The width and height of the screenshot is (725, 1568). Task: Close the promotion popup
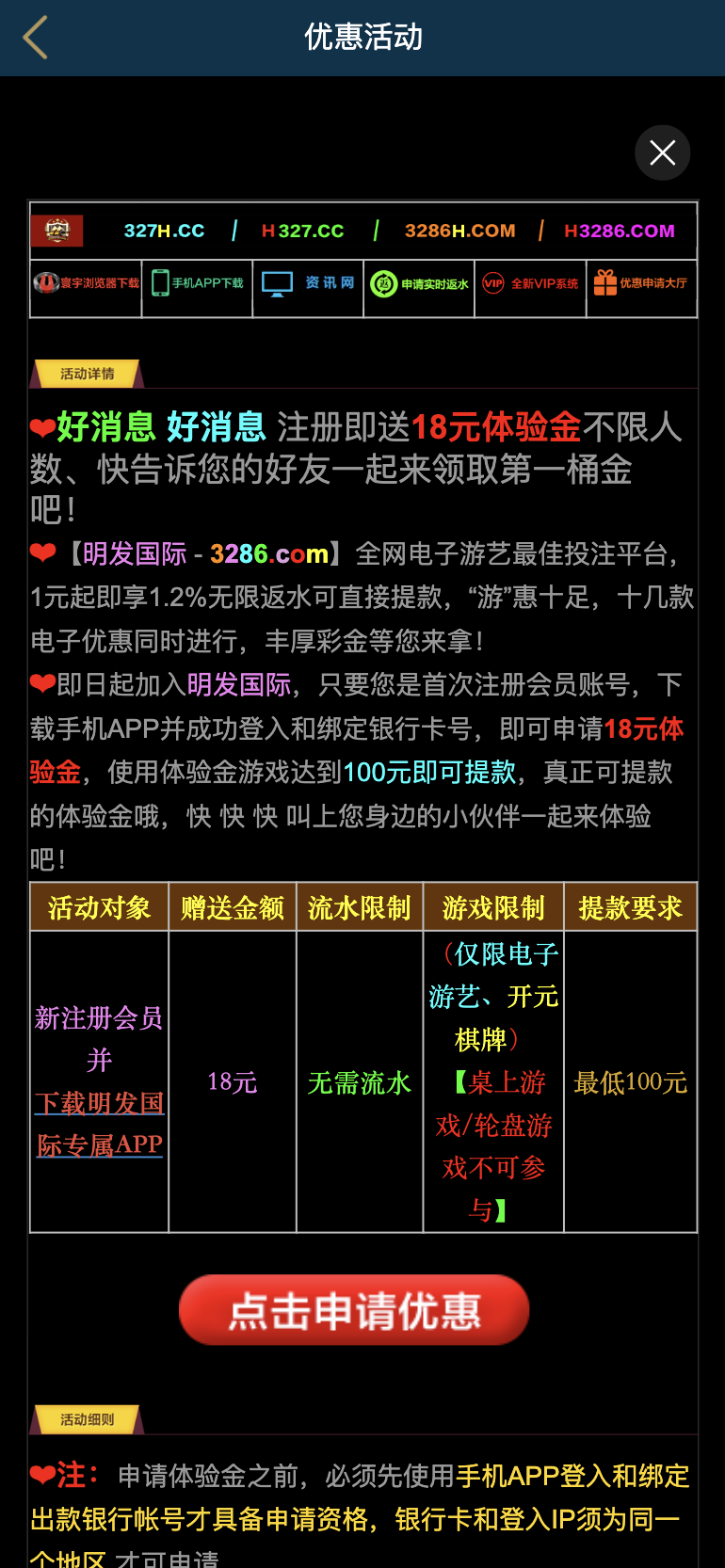tap(662, 152)
